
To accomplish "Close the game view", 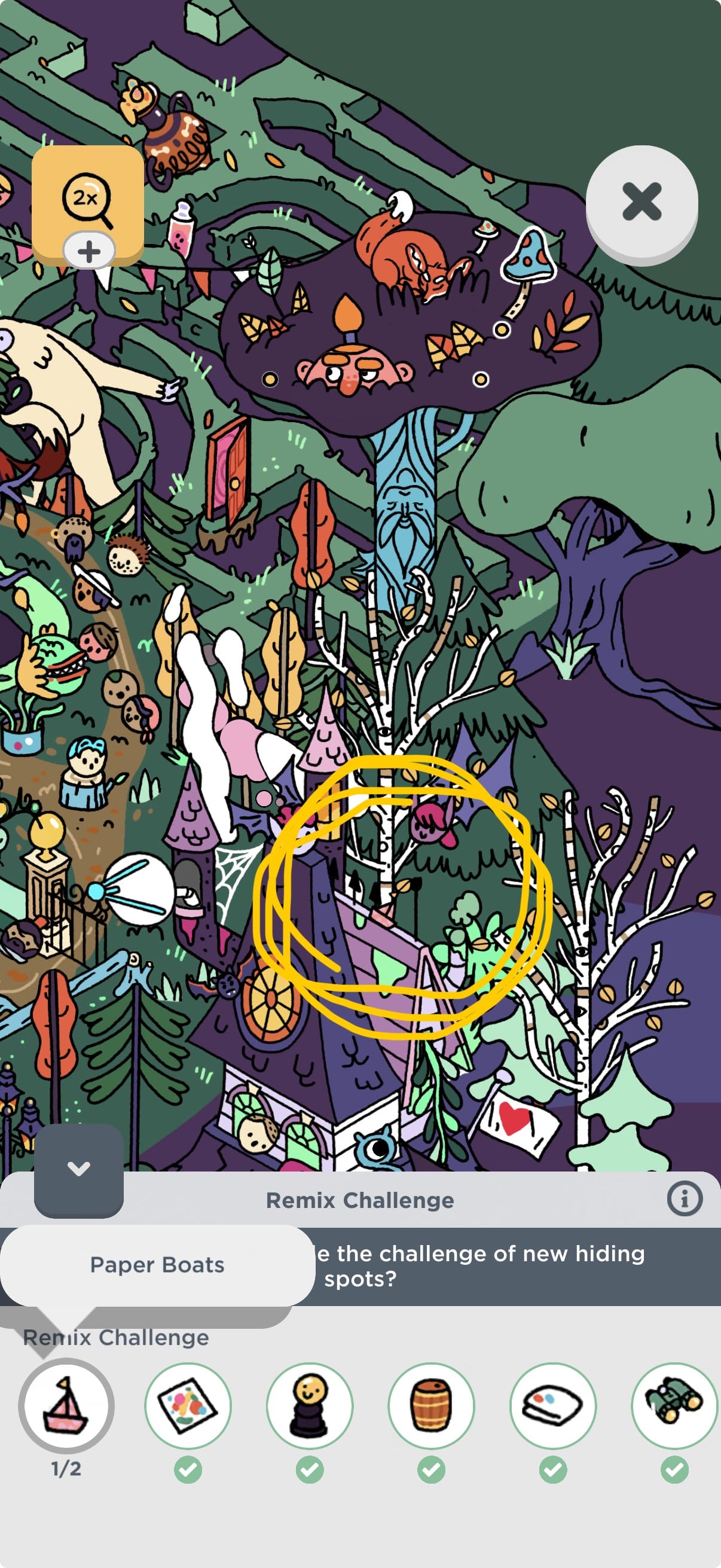I will click(x=641, y=202).
